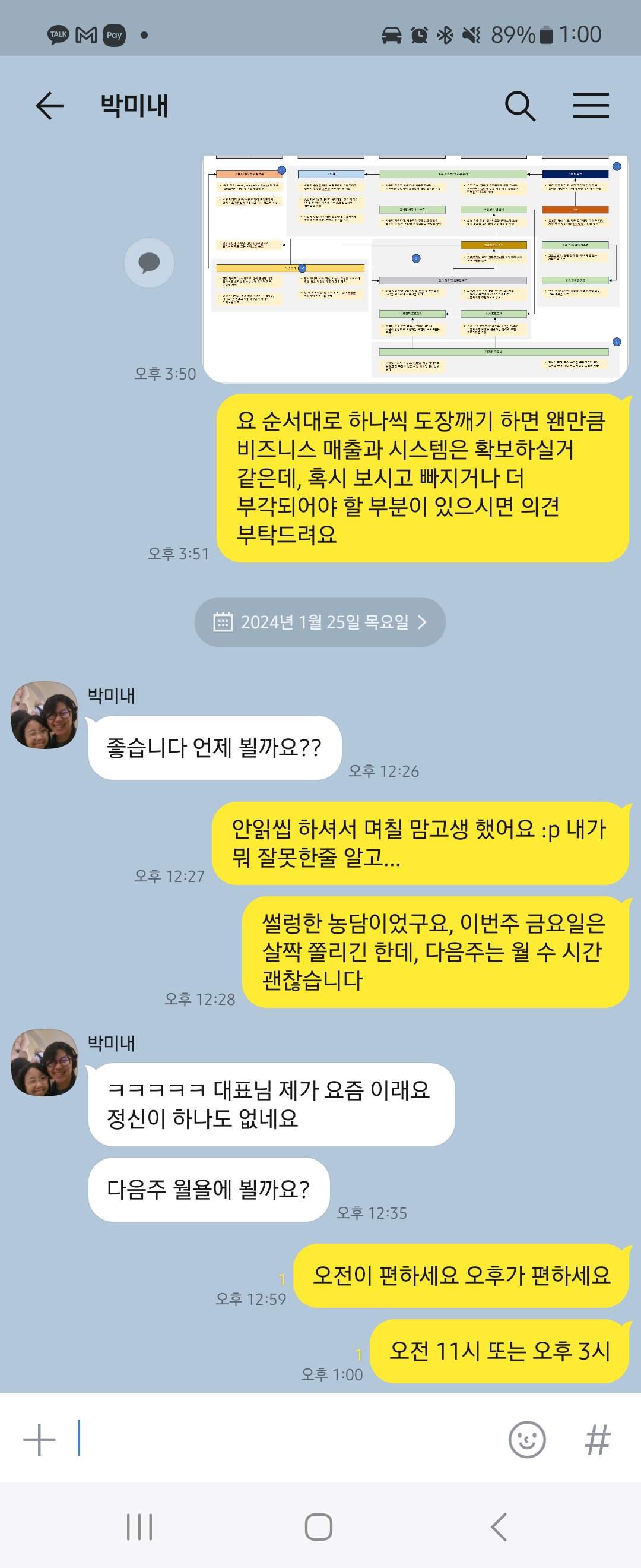Screen dimensions: 641x1568
Task: Search within this chat conversation
Action: tap(520, 106)
